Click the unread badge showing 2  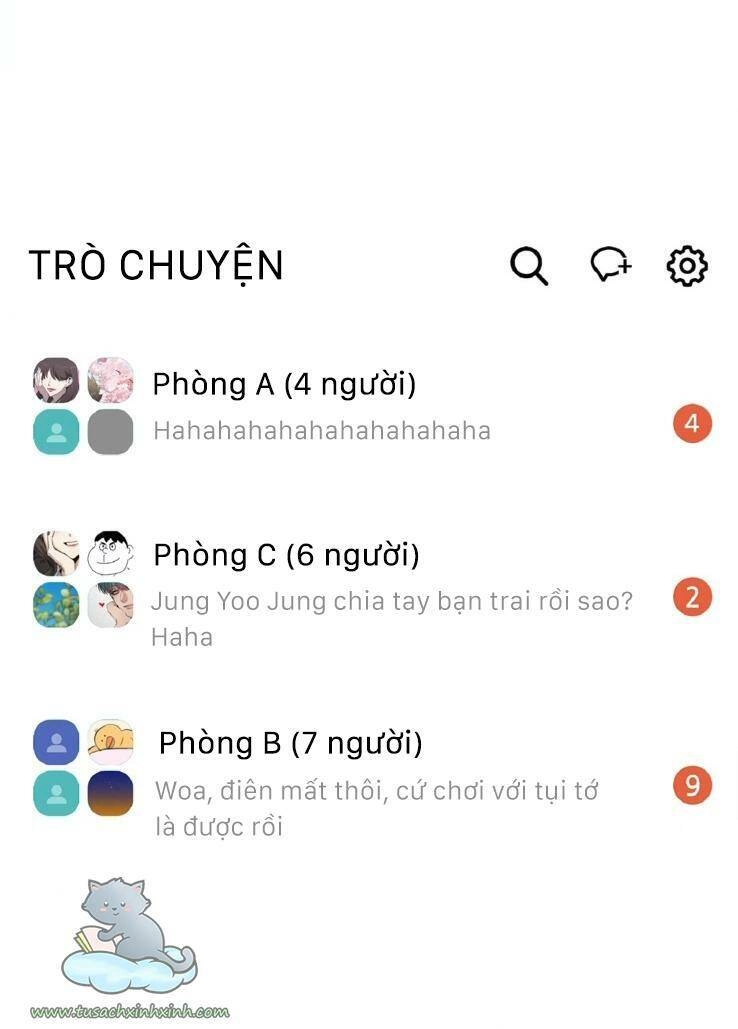coord(691,598)
